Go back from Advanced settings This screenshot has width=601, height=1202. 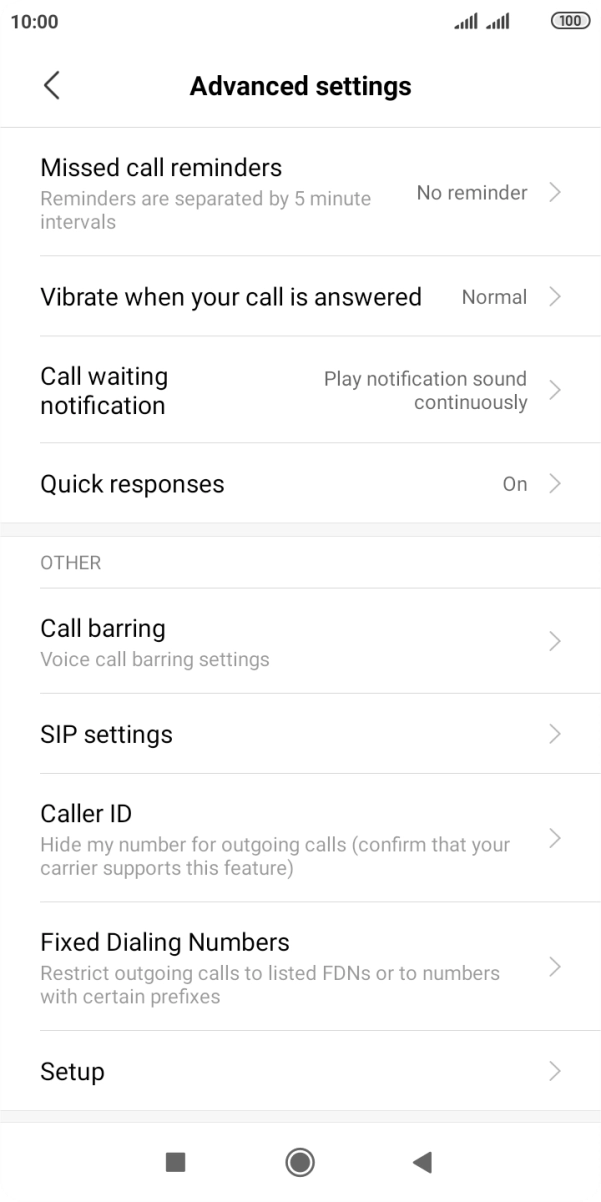pyautogui.click(x=52, y=86)
